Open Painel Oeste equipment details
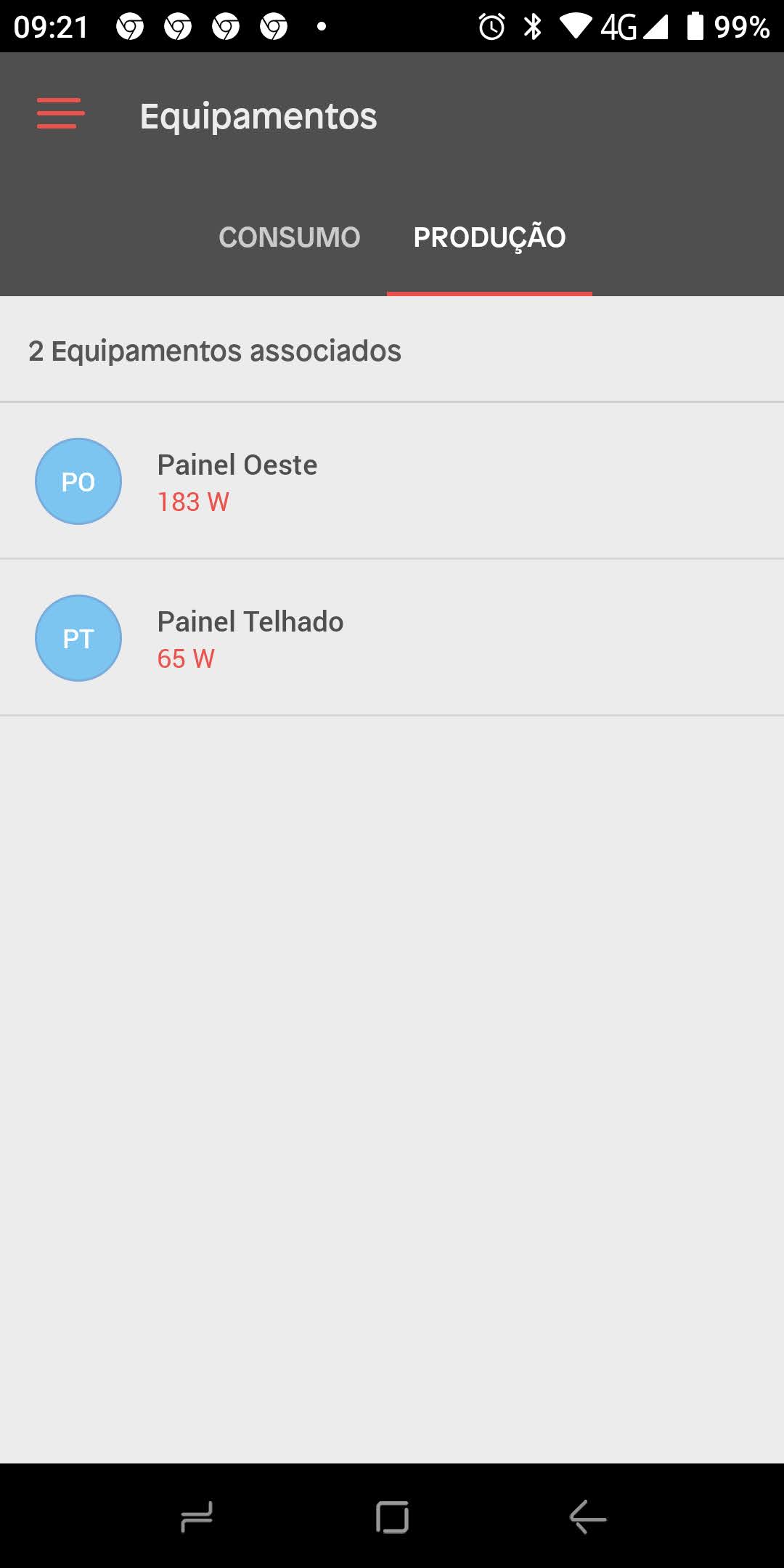Viewport: 784px width, 1568px height. point(392,481)
